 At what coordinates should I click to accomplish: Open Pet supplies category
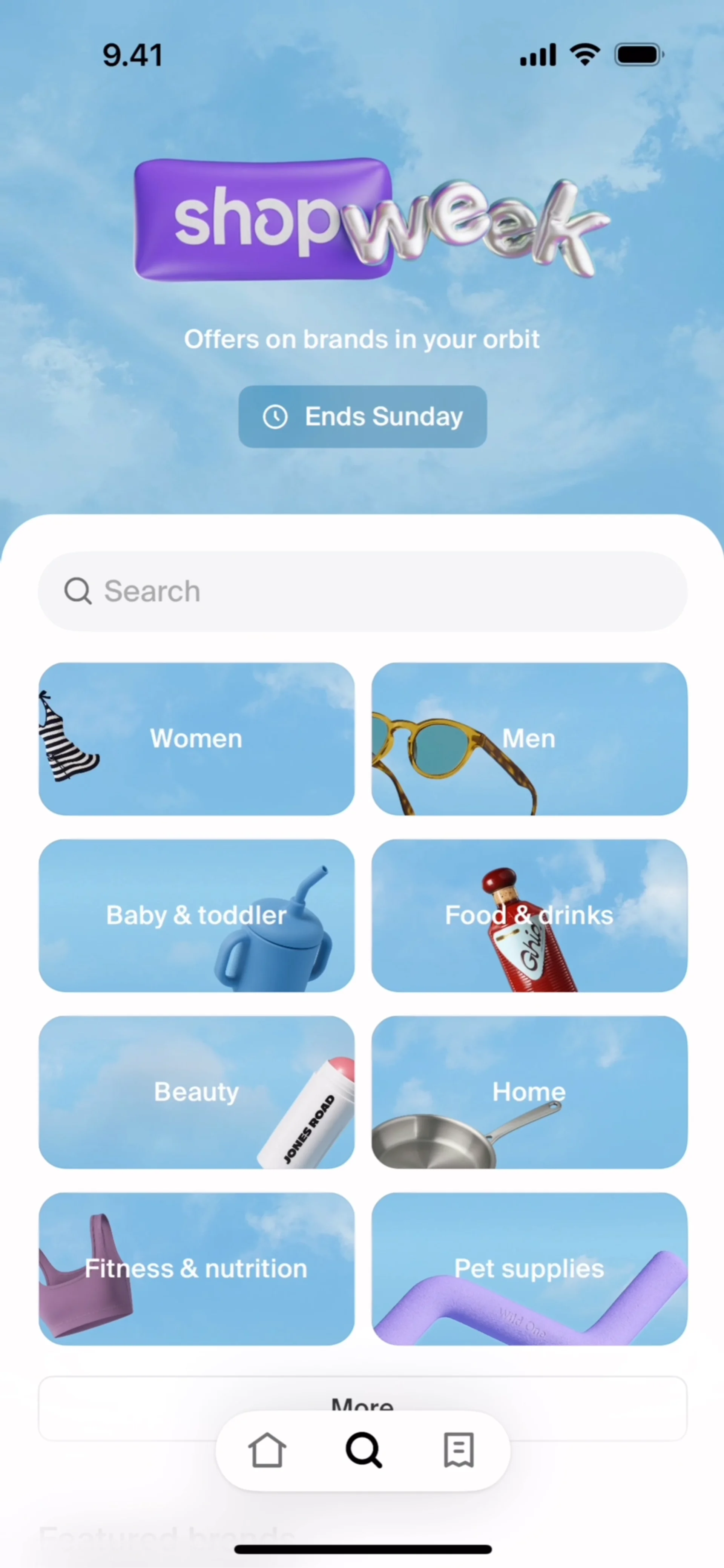(529, 1268)
